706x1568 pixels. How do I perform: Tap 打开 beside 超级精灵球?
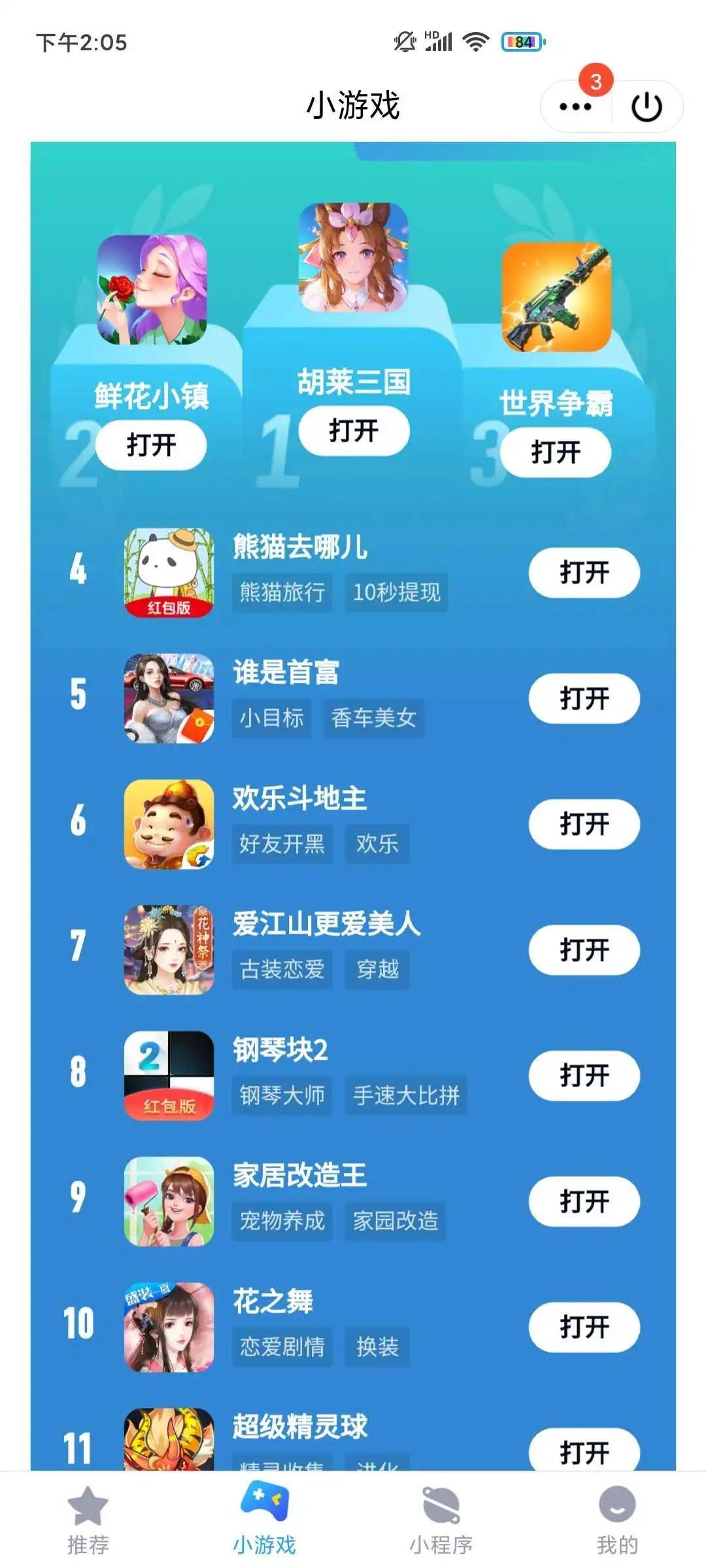584,1452
